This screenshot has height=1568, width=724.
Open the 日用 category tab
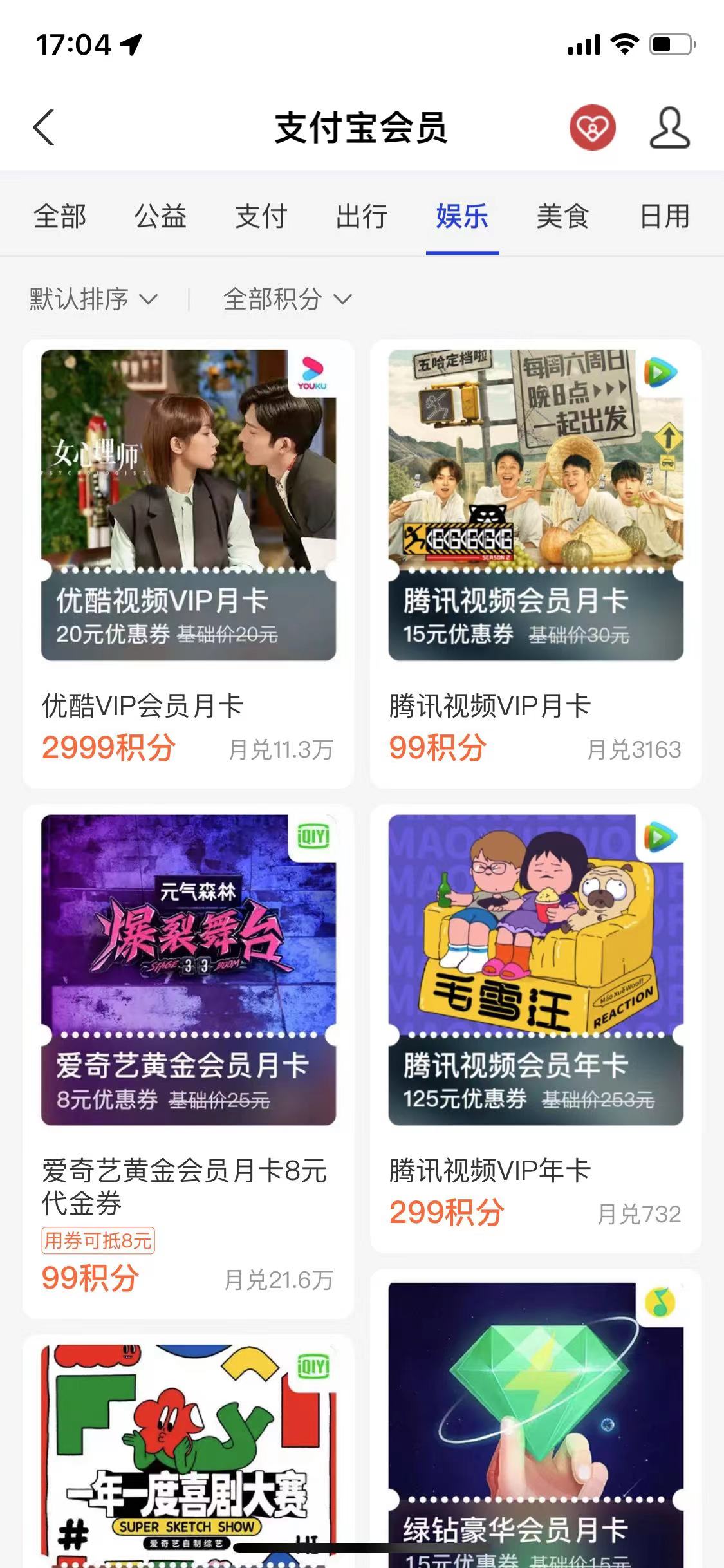[x=664, y=216]
